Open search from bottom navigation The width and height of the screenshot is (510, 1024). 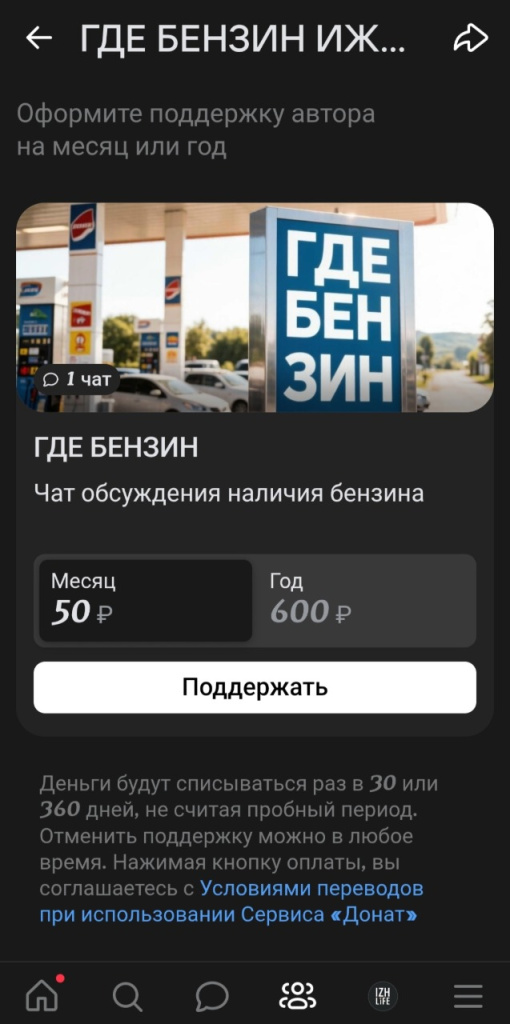127,997
